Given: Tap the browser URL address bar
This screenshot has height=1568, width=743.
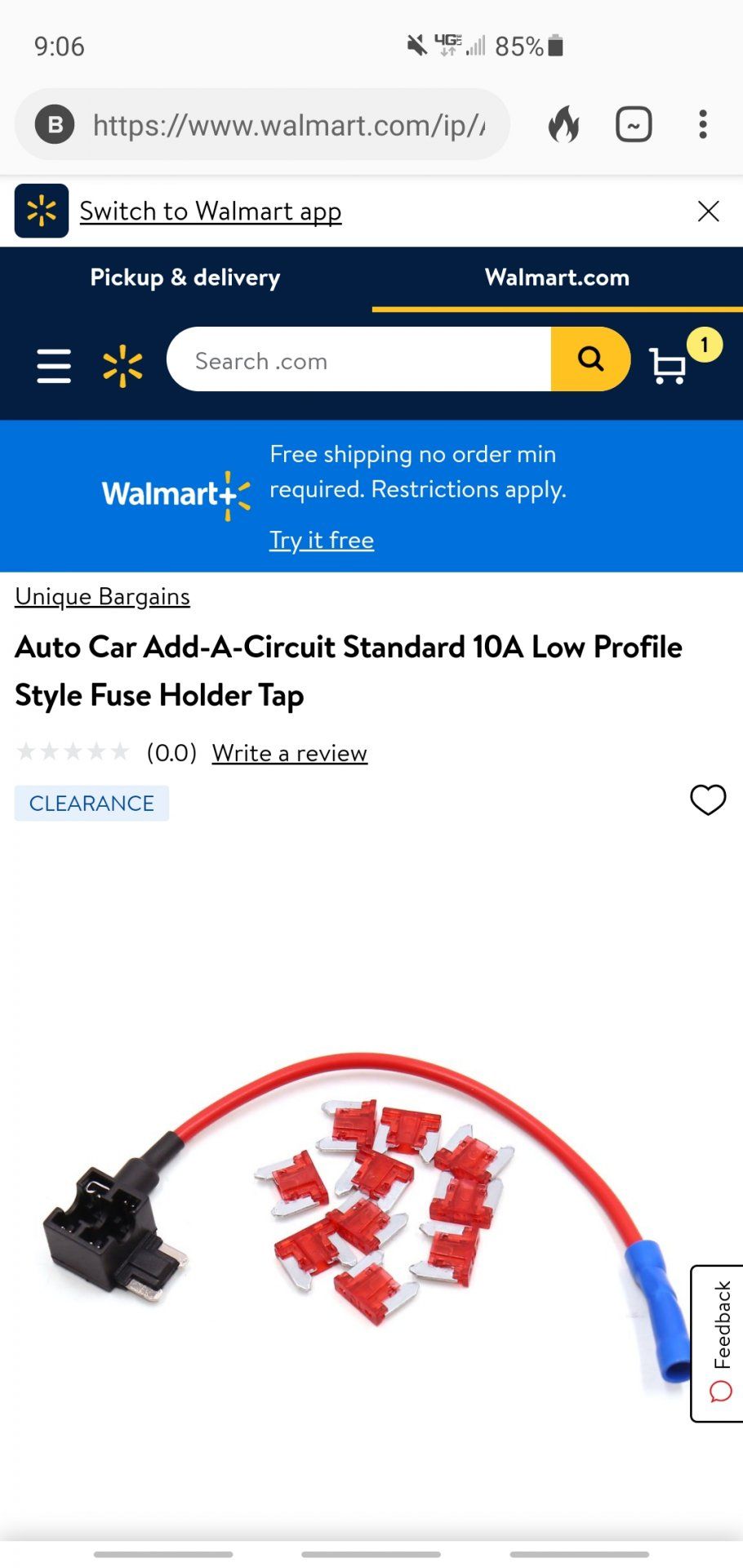Looking at the screenshot, I should pyautogui.click(x=286, y=125).
